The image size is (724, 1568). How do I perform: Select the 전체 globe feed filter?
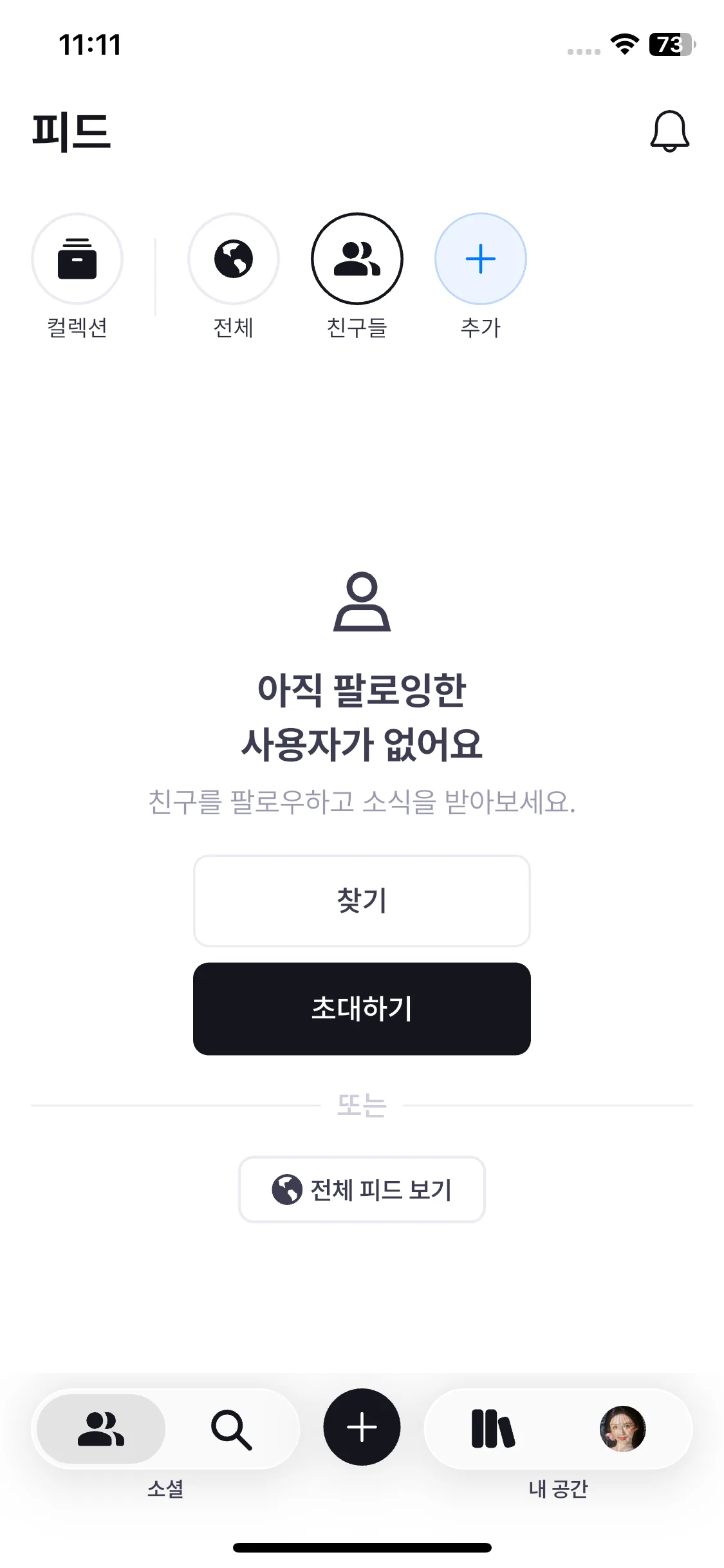234,258
